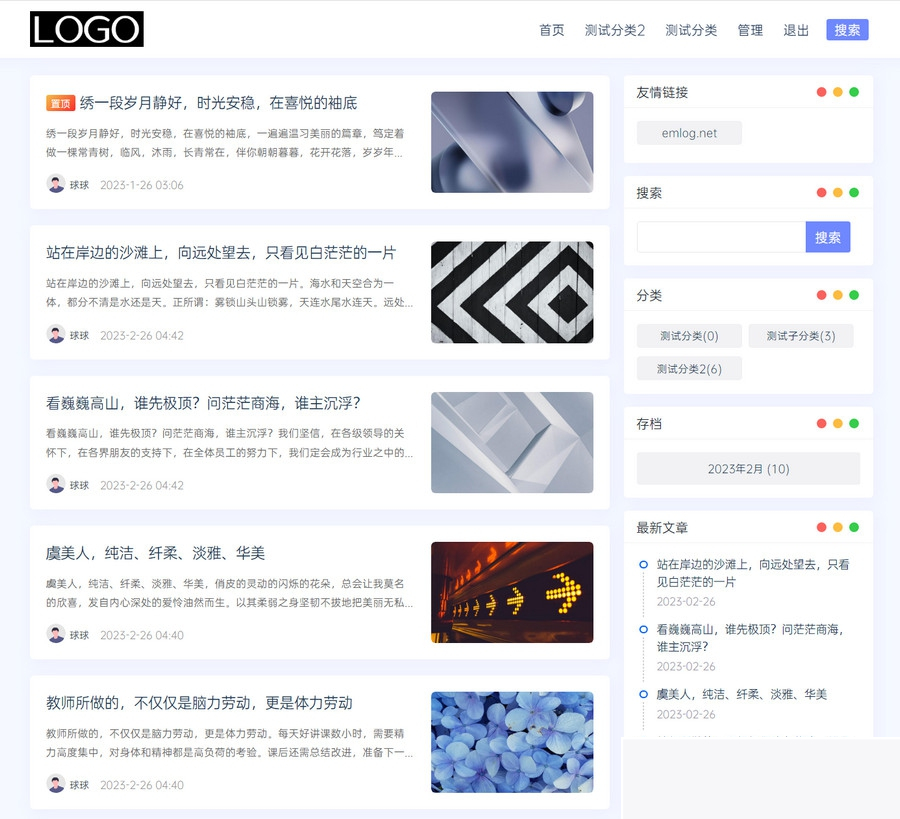Tap the 搜索 button in header

847,30
